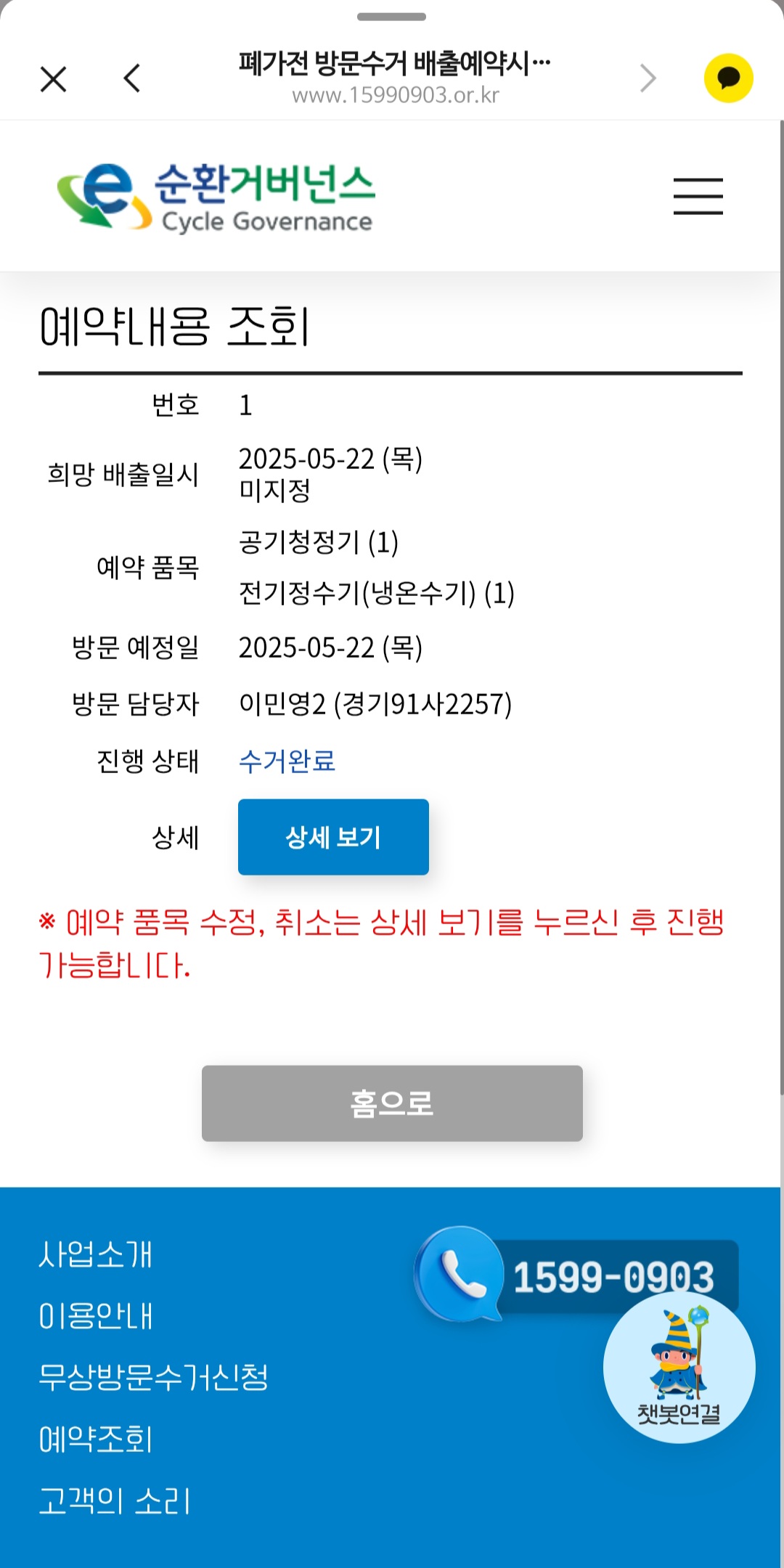Open the 사업소개 footer link
The height and width of the screenshot is (1568, 784).
96,1254
